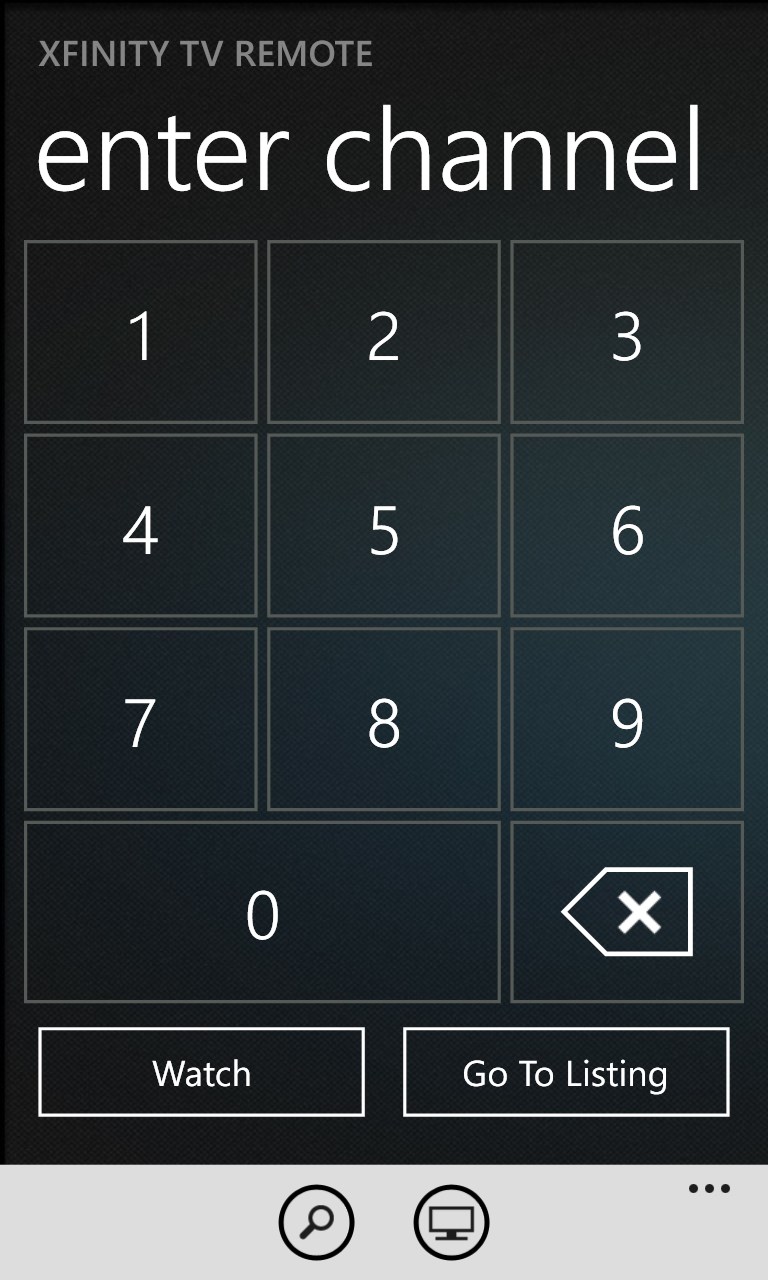Tap the TV screen icon in the bottom bar
The image size is (768, 1280).
(x=451, y=1221)
